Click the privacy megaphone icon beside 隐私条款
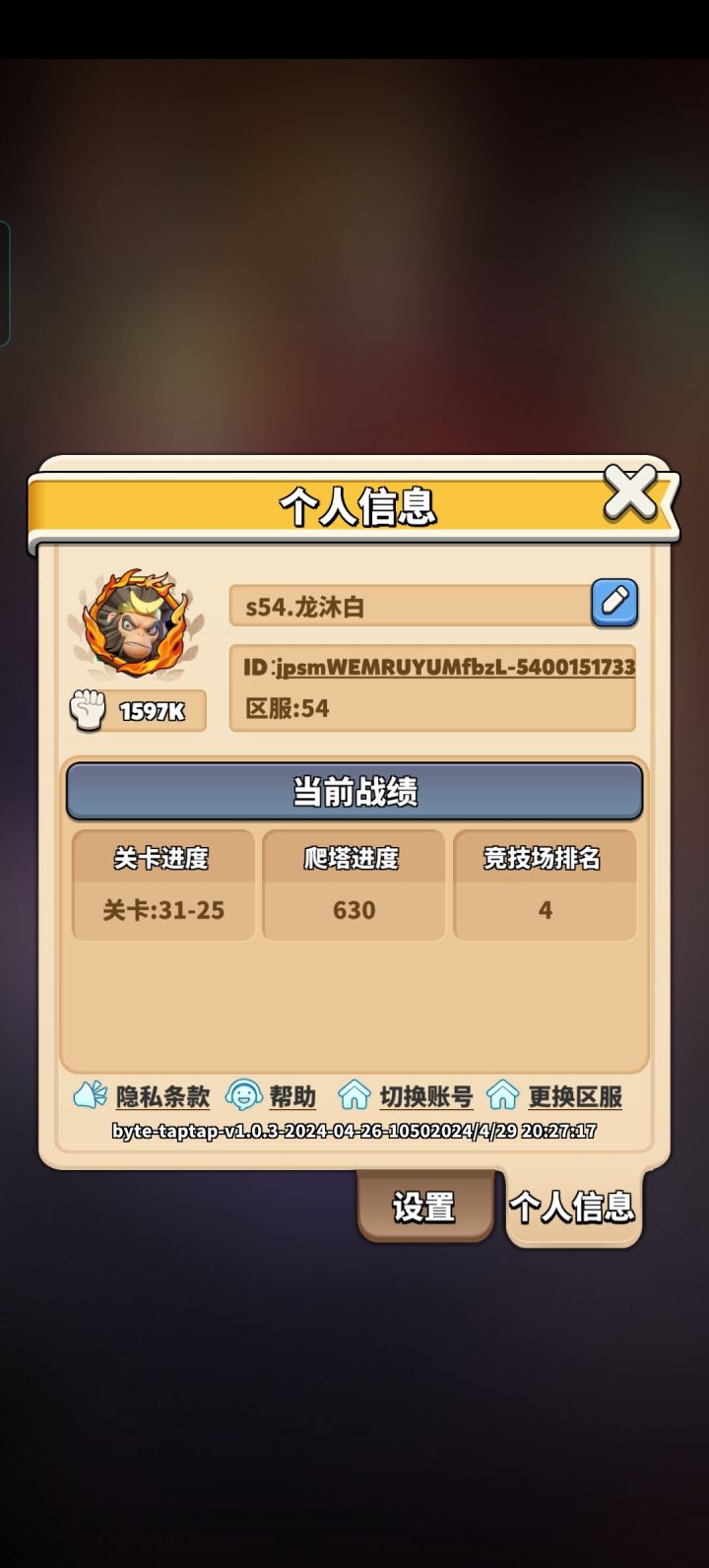 [91, 1095]
